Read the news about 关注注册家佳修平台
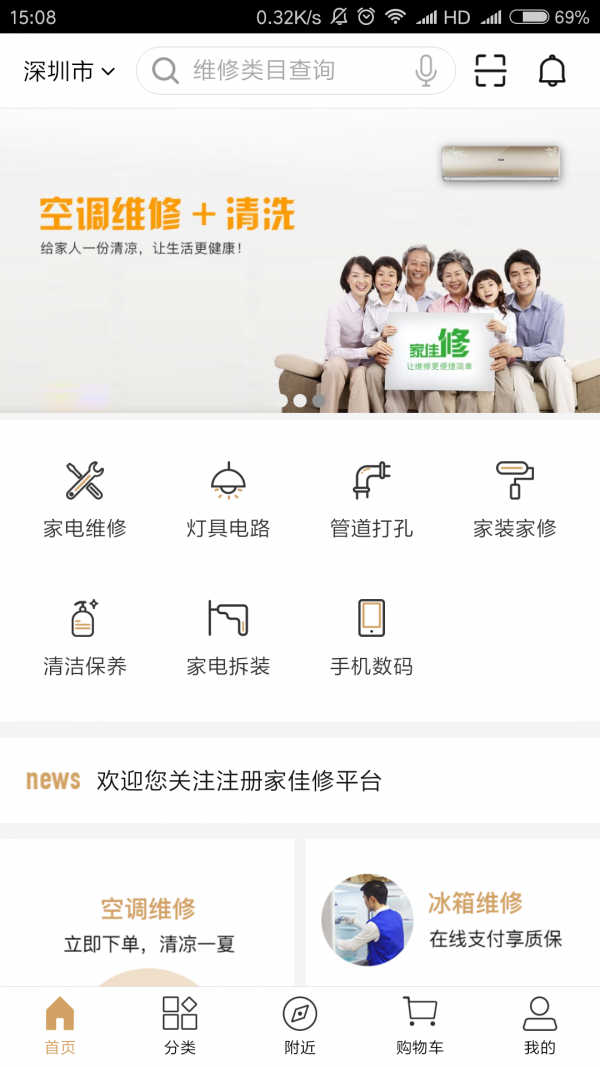Screen dimensions: 600x1067 (240, 781)
